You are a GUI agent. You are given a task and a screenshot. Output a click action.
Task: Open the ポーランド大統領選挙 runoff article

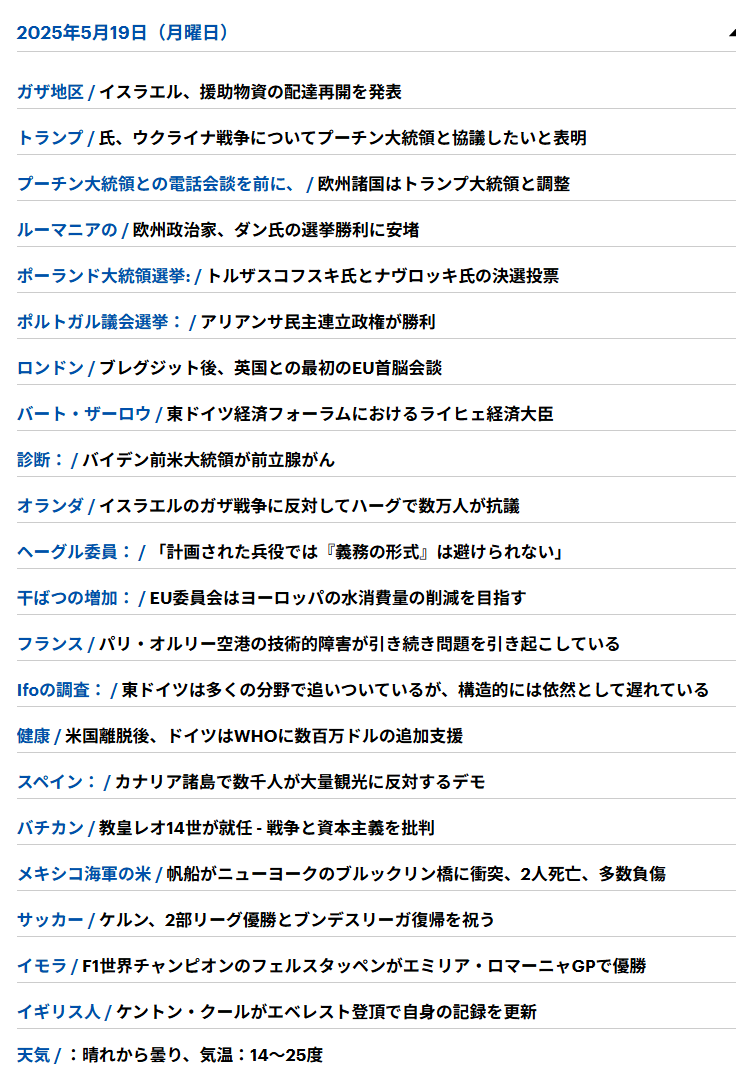coord(287,276)
